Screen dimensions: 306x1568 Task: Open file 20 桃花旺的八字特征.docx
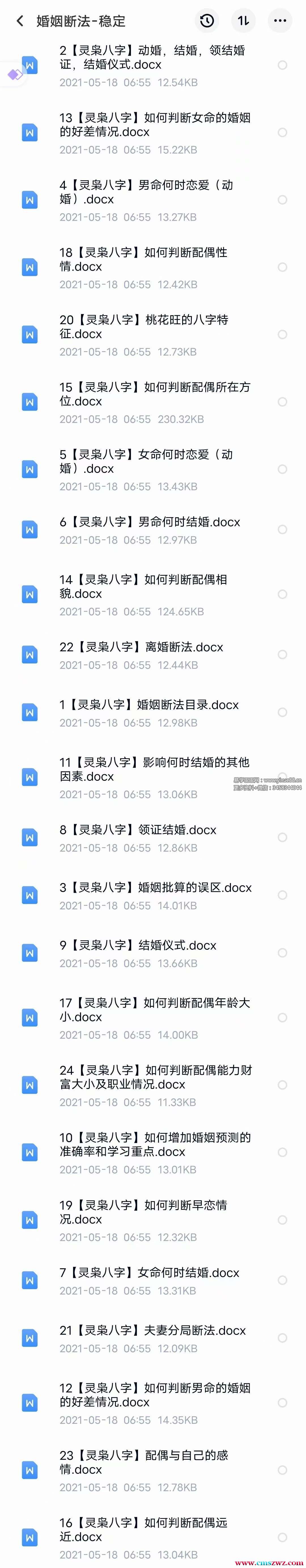(x=143, y=327)
